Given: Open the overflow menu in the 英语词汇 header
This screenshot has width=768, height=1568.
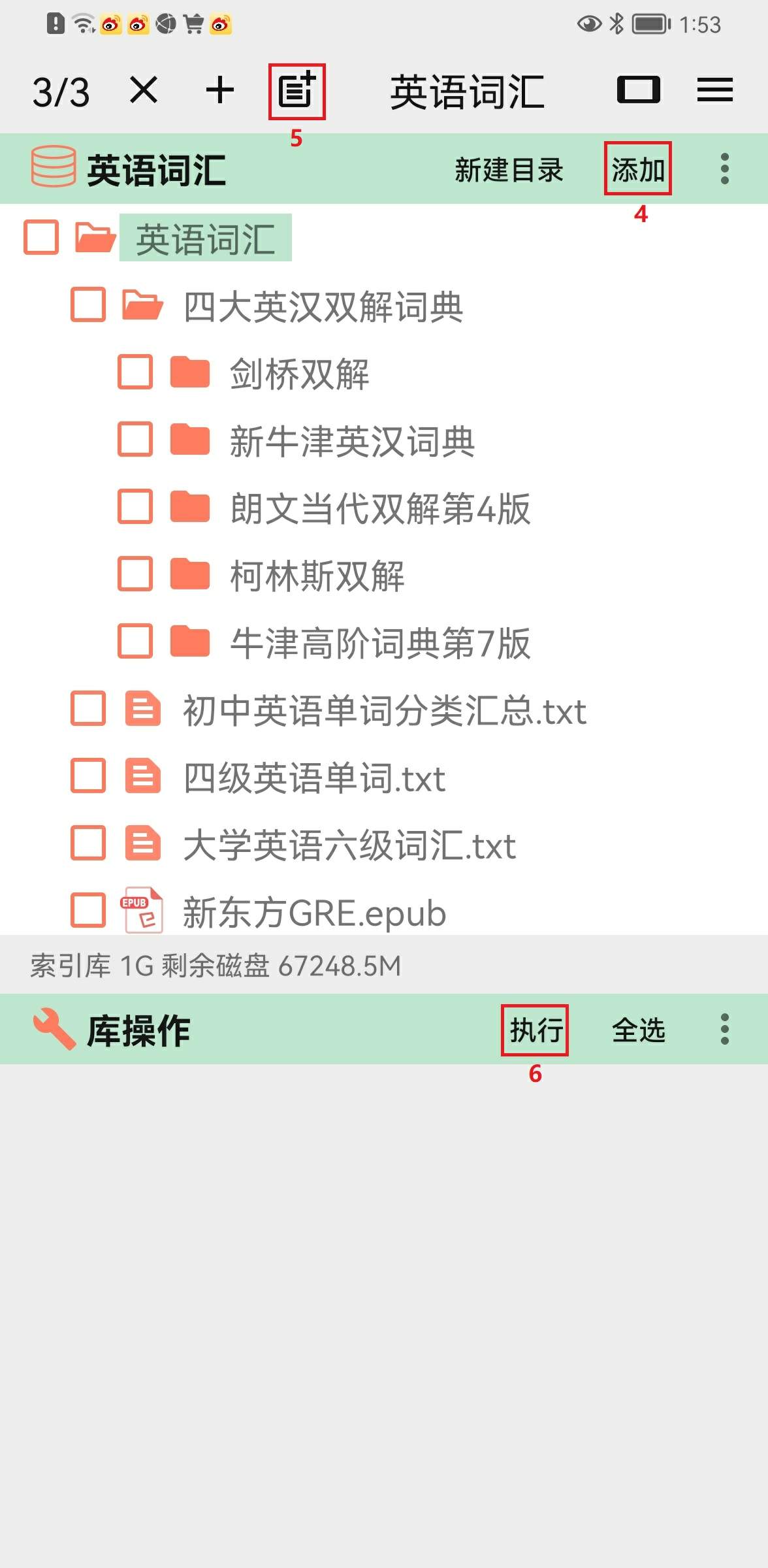Looking at the screenshot, I should (724, 169).
